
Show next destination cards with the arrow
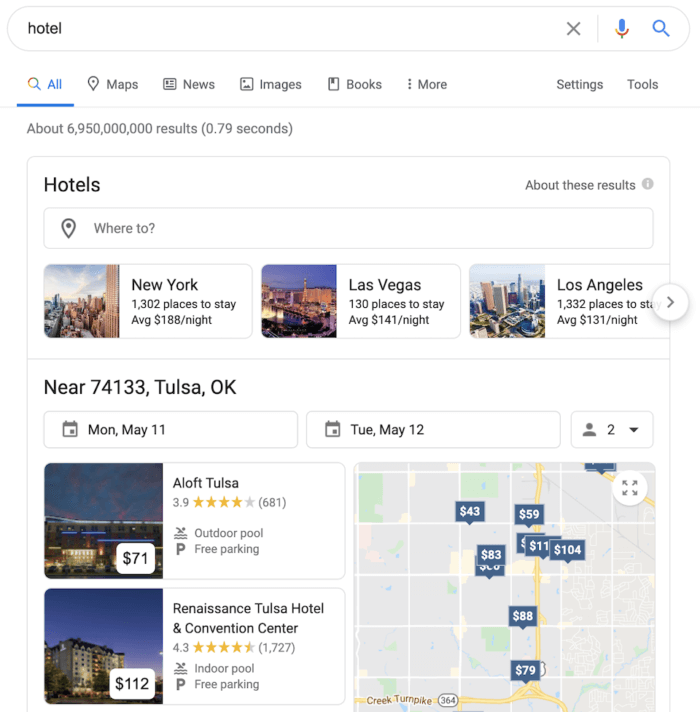(x=670, y=301)
